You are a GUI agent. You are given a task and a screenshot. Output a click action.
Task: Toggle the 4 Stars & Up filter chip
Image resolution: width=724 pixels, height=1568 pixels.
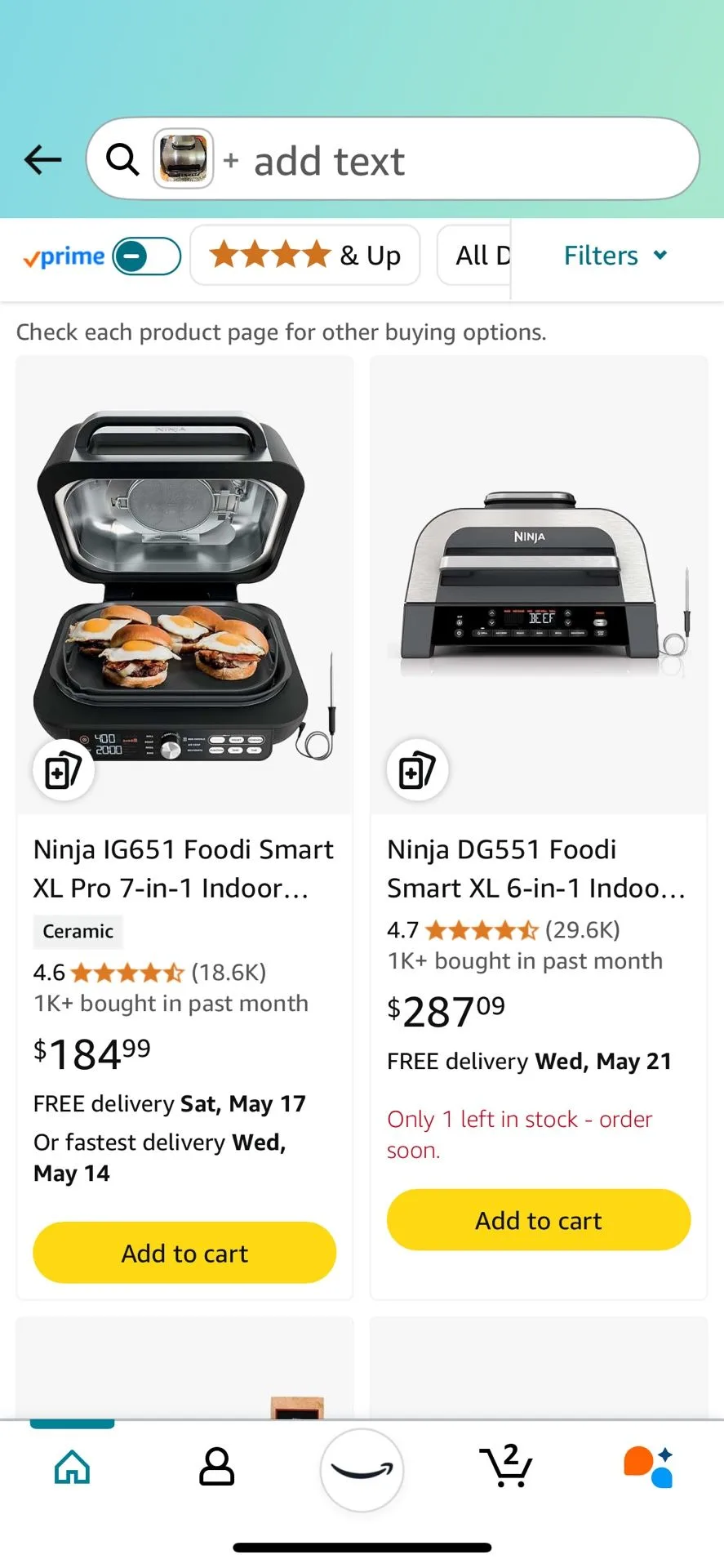tap(304, 255)
